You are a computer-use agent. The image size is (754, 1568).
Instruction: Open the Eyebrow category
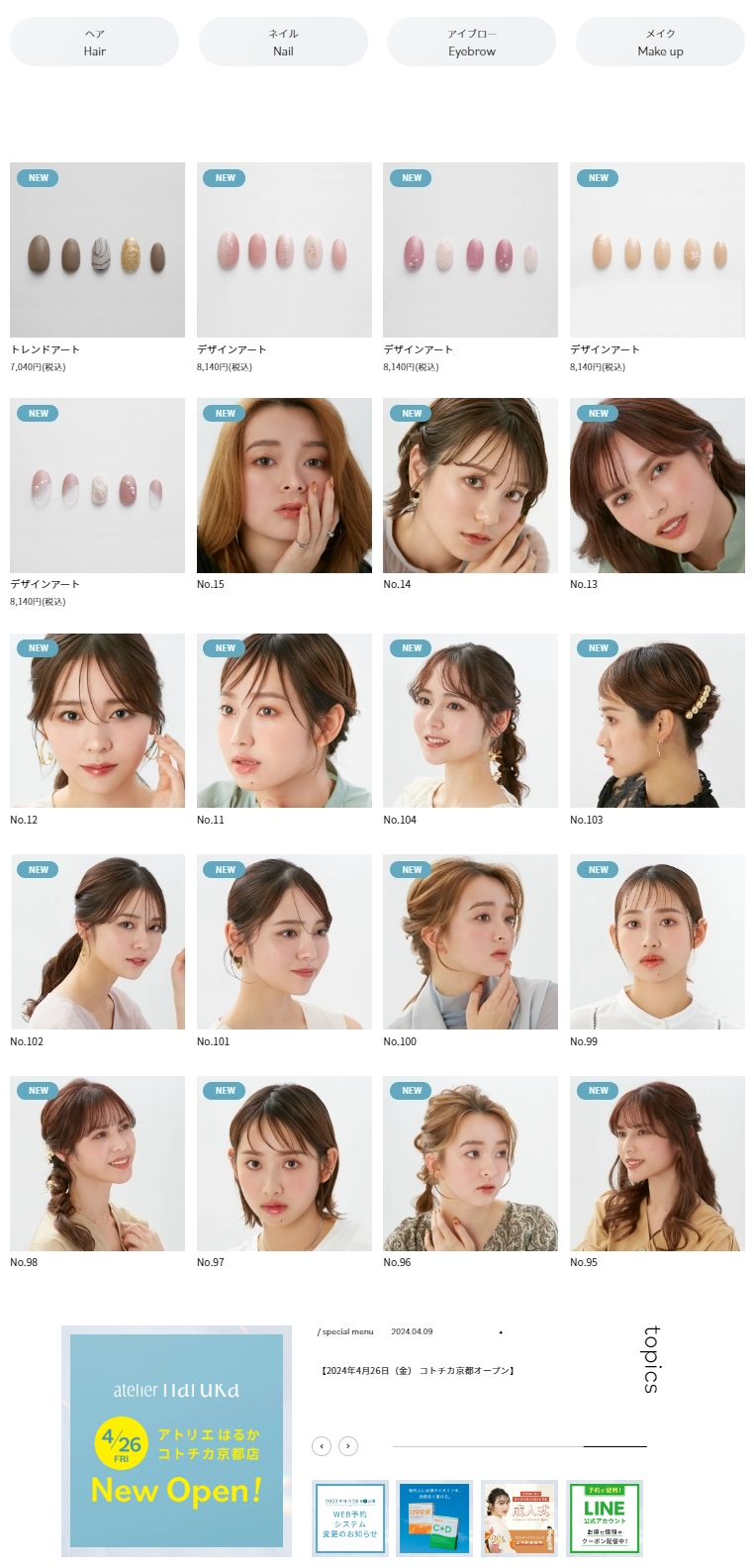(x=471, y=43)
